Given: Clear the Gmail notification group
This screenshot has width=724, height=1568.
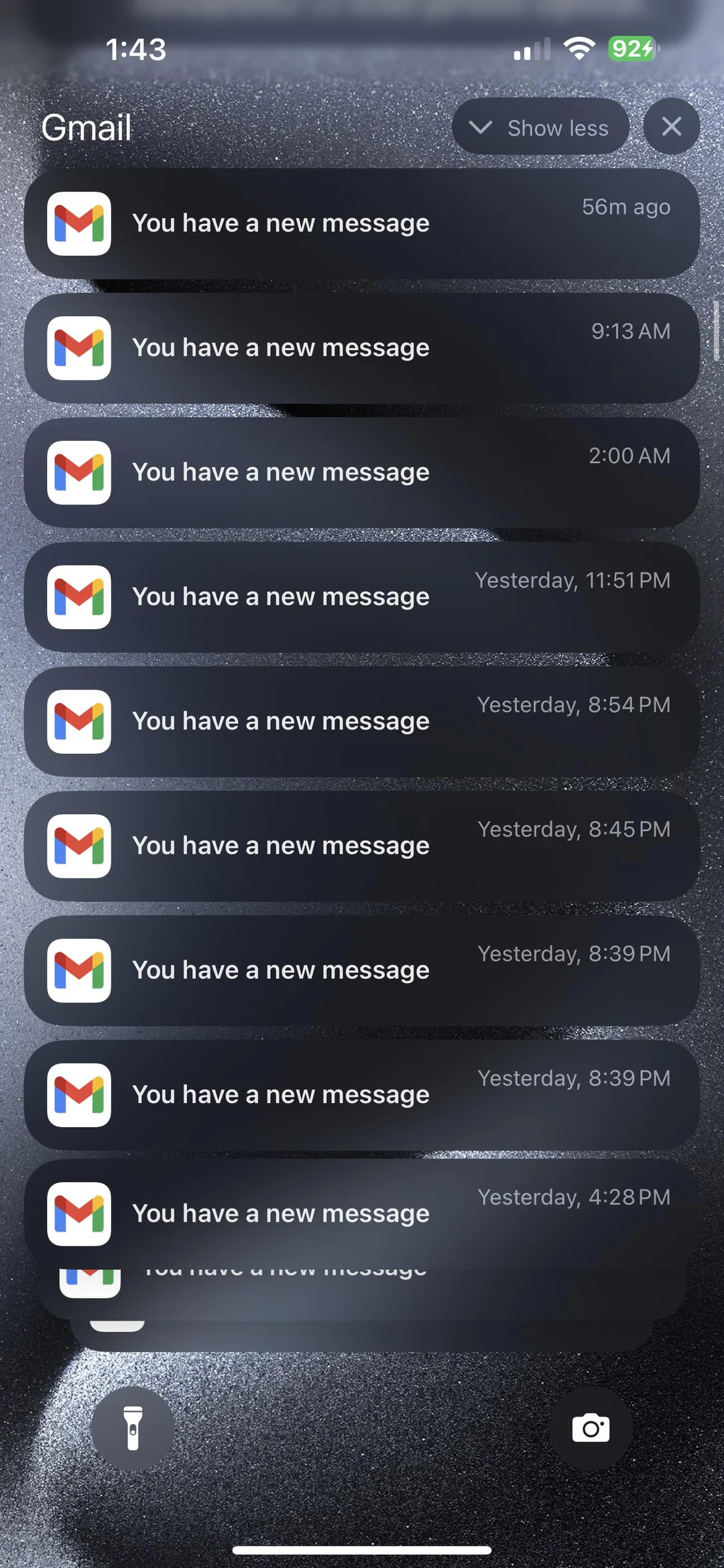Looking at the screenshot, I should pyautogui.click(x=671, y=127).
